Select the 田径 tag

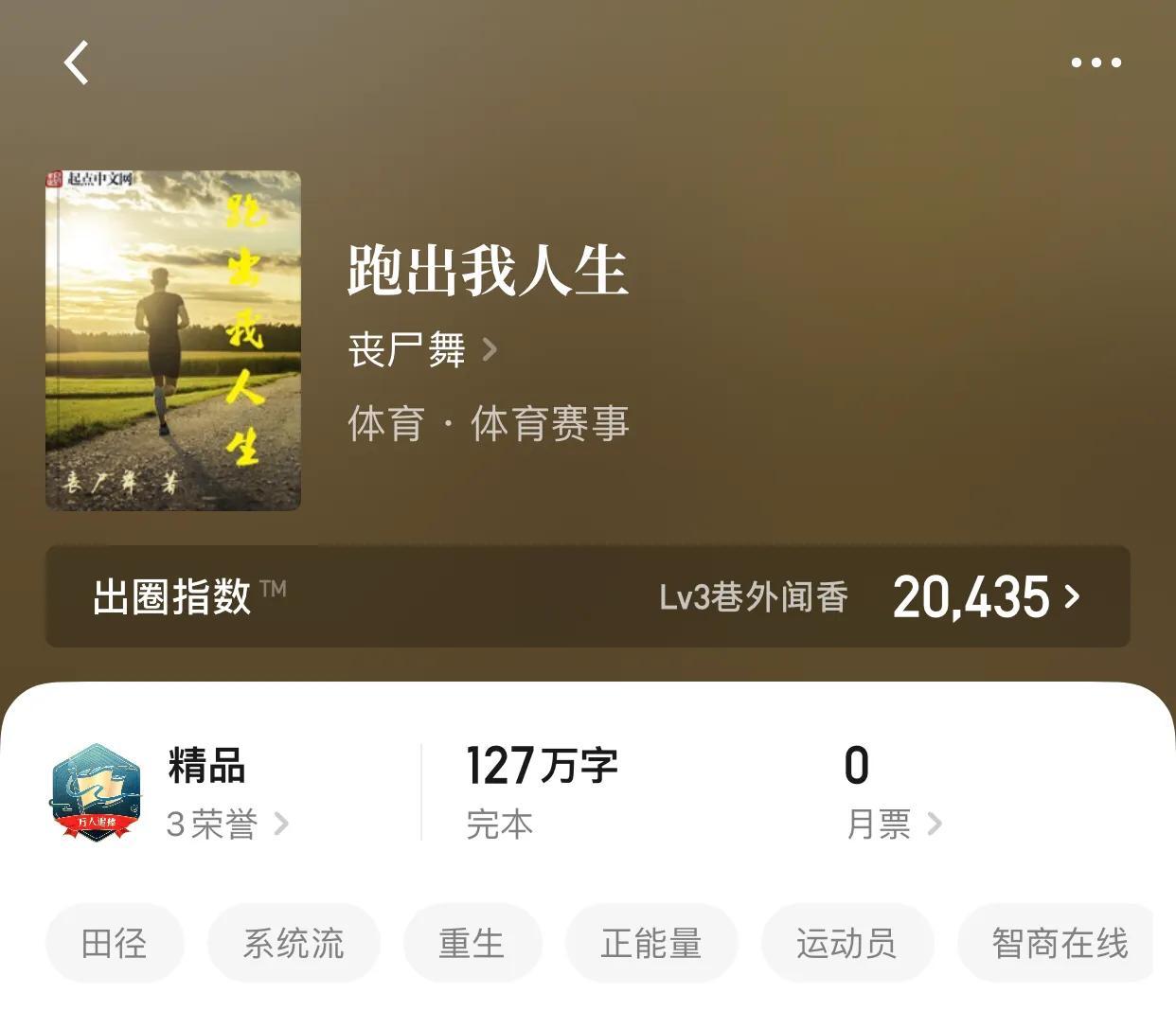(x=115, y=943)
